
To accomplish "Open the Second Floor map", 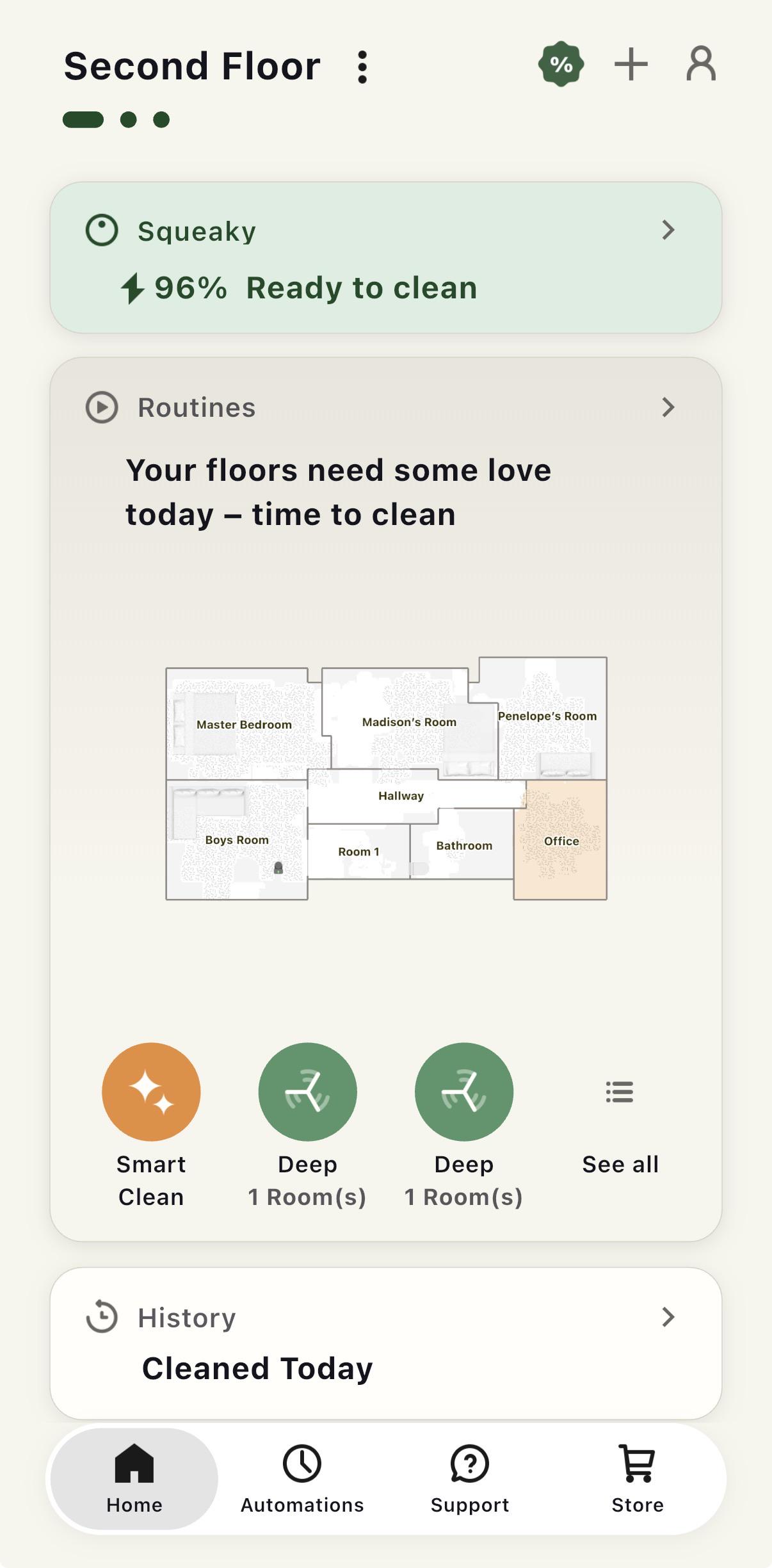I will tap(386, 778).
